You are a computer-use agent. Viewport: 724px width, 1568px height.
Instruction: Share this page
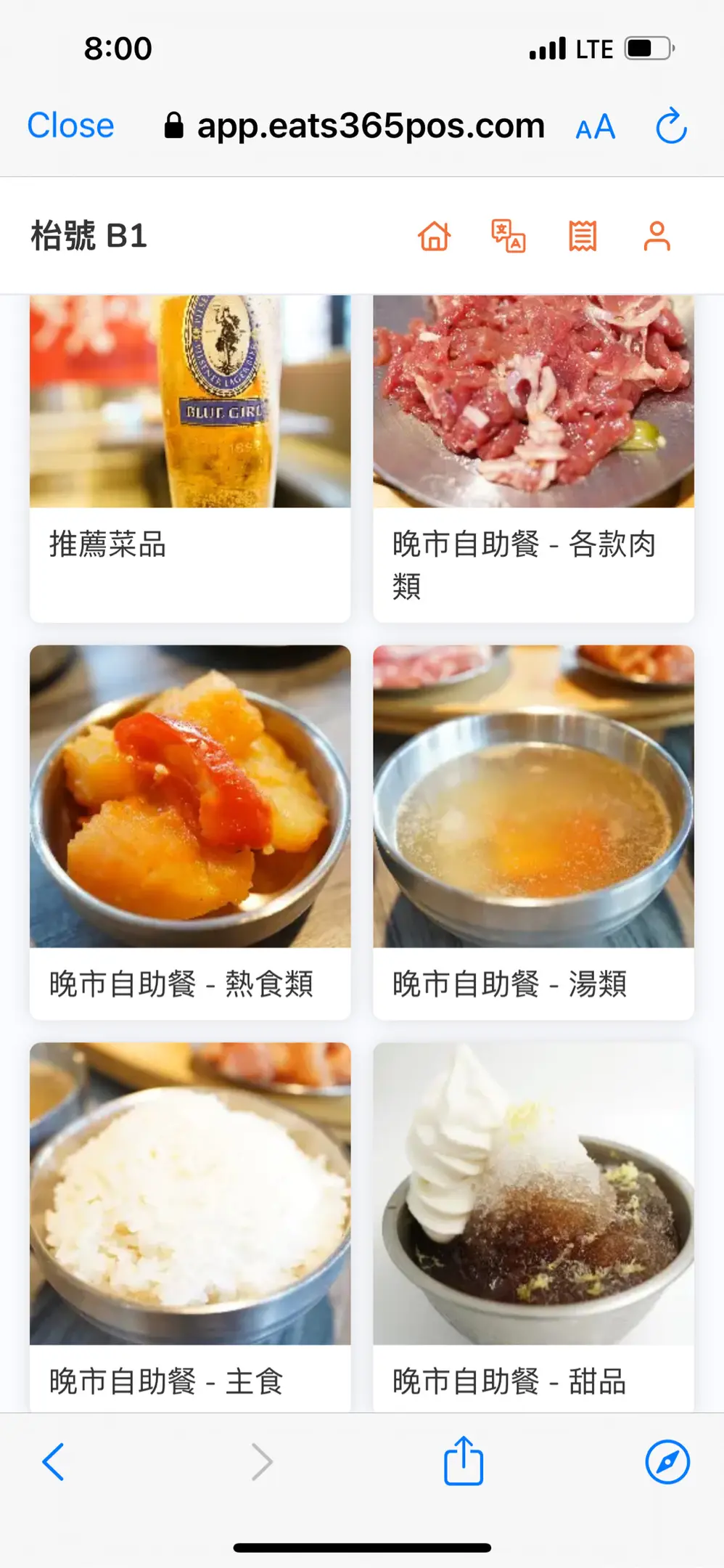coord(463,1461)
